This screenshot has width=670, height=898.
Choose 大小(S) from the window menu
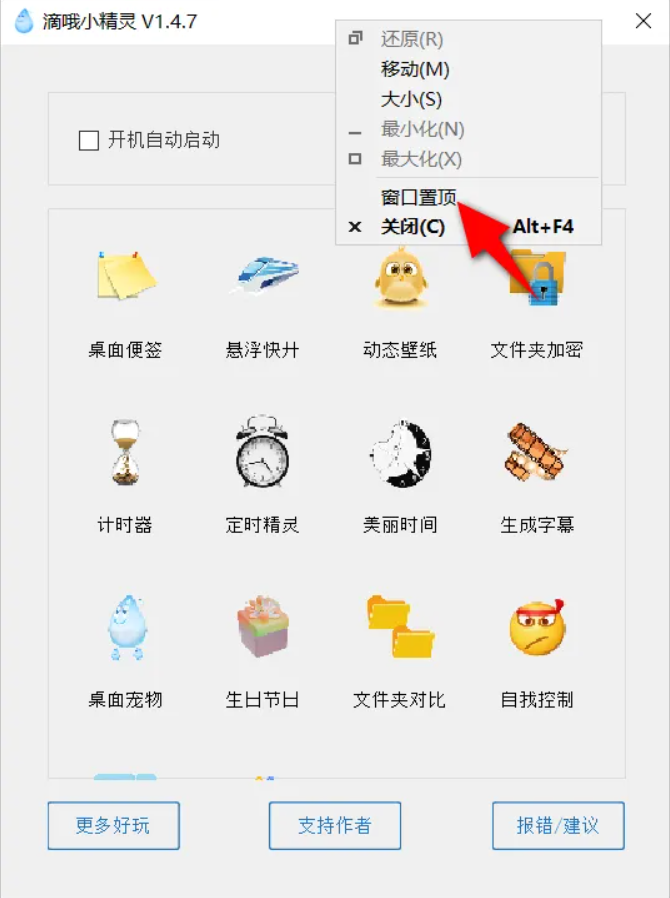tap(411, 100)
